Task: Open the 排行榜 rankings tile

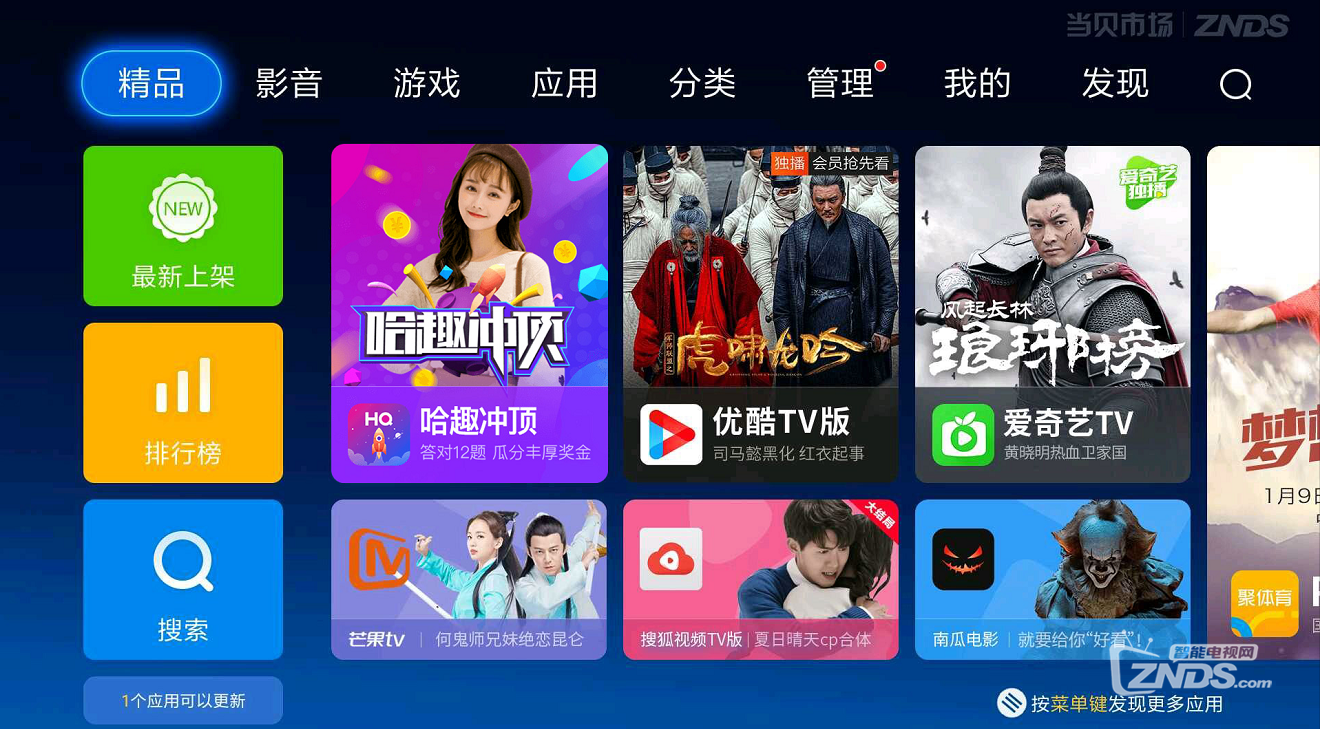Action: pyautogui.click(x=183, y=402)
